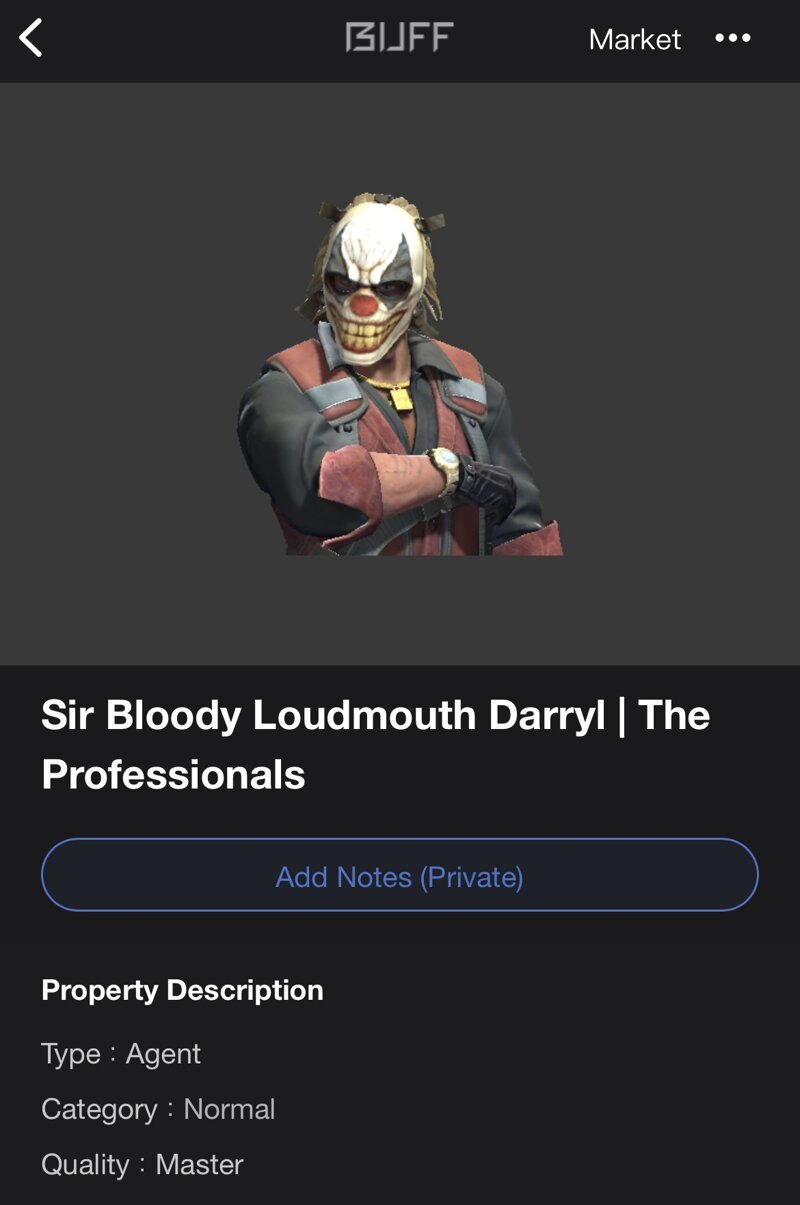Image resolution: width=800 pixels, height=1205 pixels.
Task: Tap the Add Notes (Private) button
Action: [x=400, y=876]
